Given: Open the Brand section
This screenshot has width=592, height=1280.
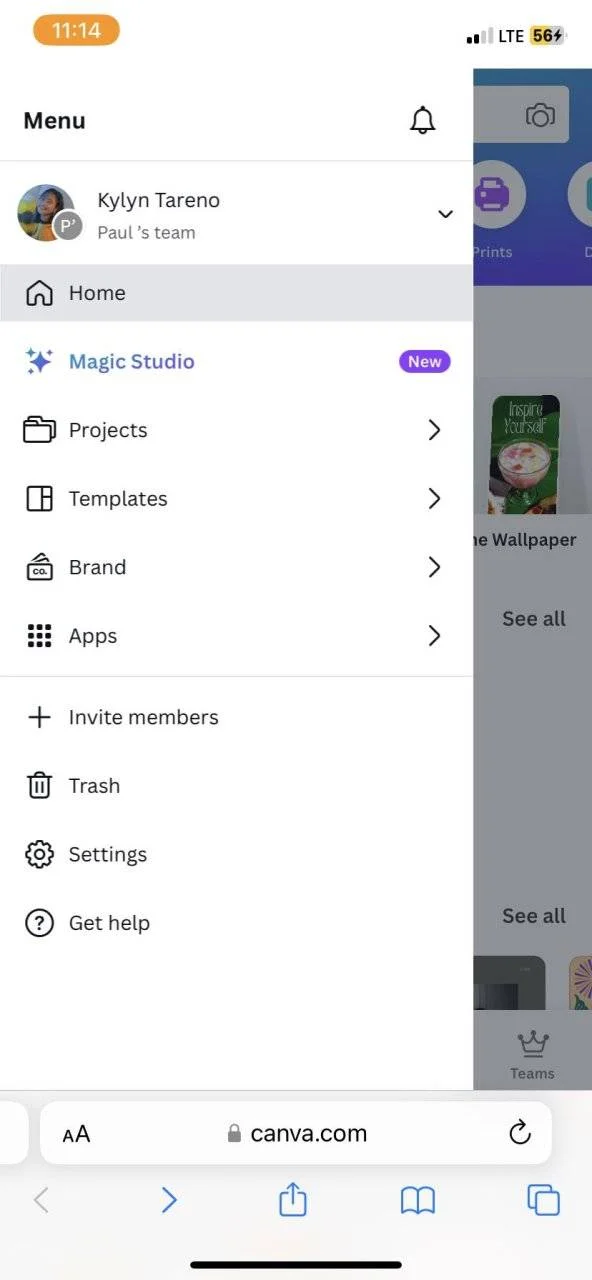Looking at the screenshot, I should 236,567.
